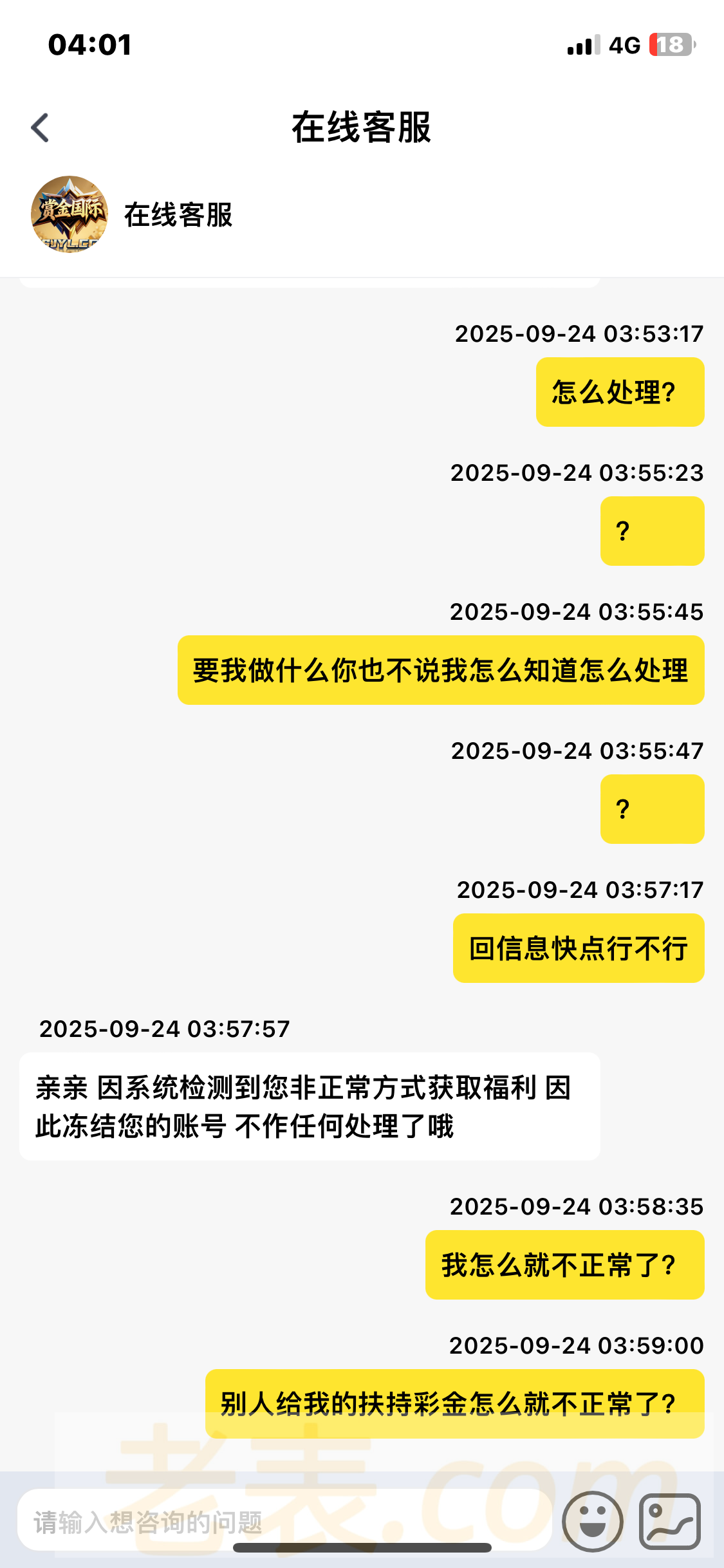Viewport: 724px width, 1568px height.
Task: Open the emoji picker
Action: click(592, 1522)
